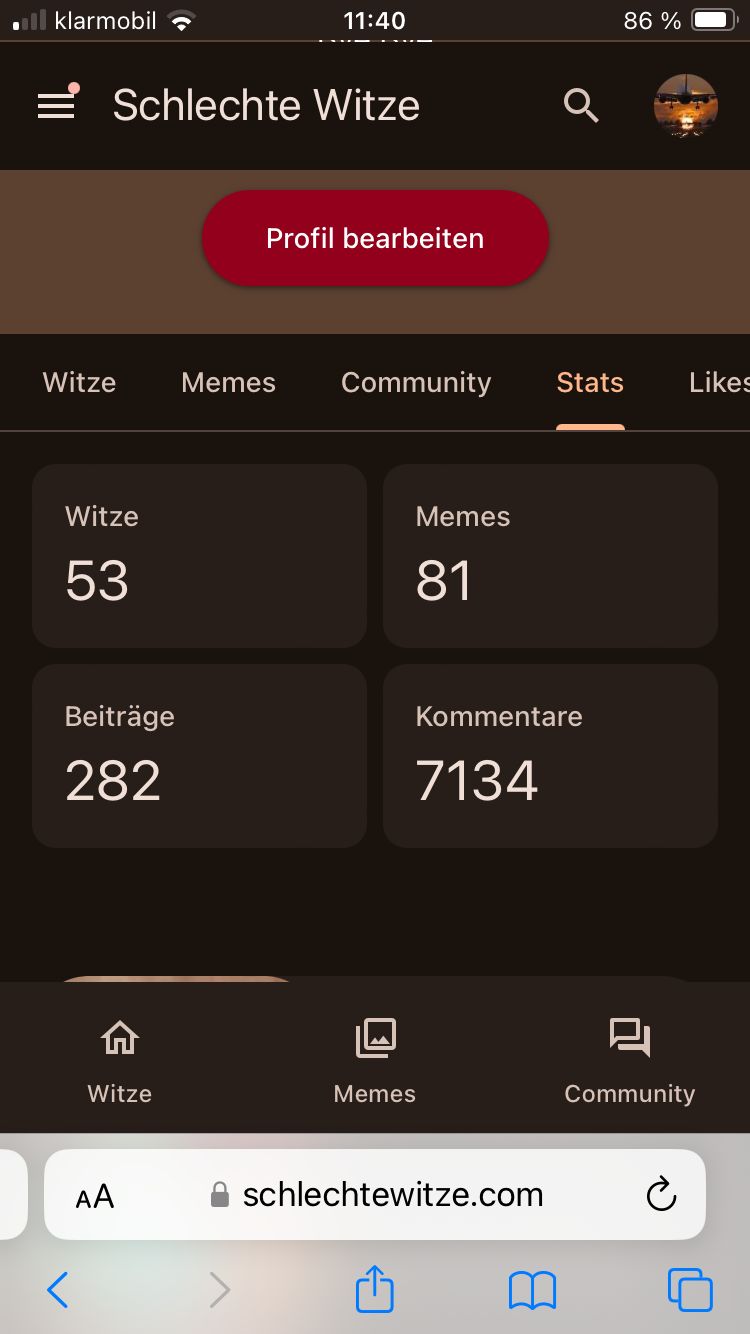Viewport: 750px width, 1334px height.
Task: Open Safari bookmarks
Action: click(532, 1290)
